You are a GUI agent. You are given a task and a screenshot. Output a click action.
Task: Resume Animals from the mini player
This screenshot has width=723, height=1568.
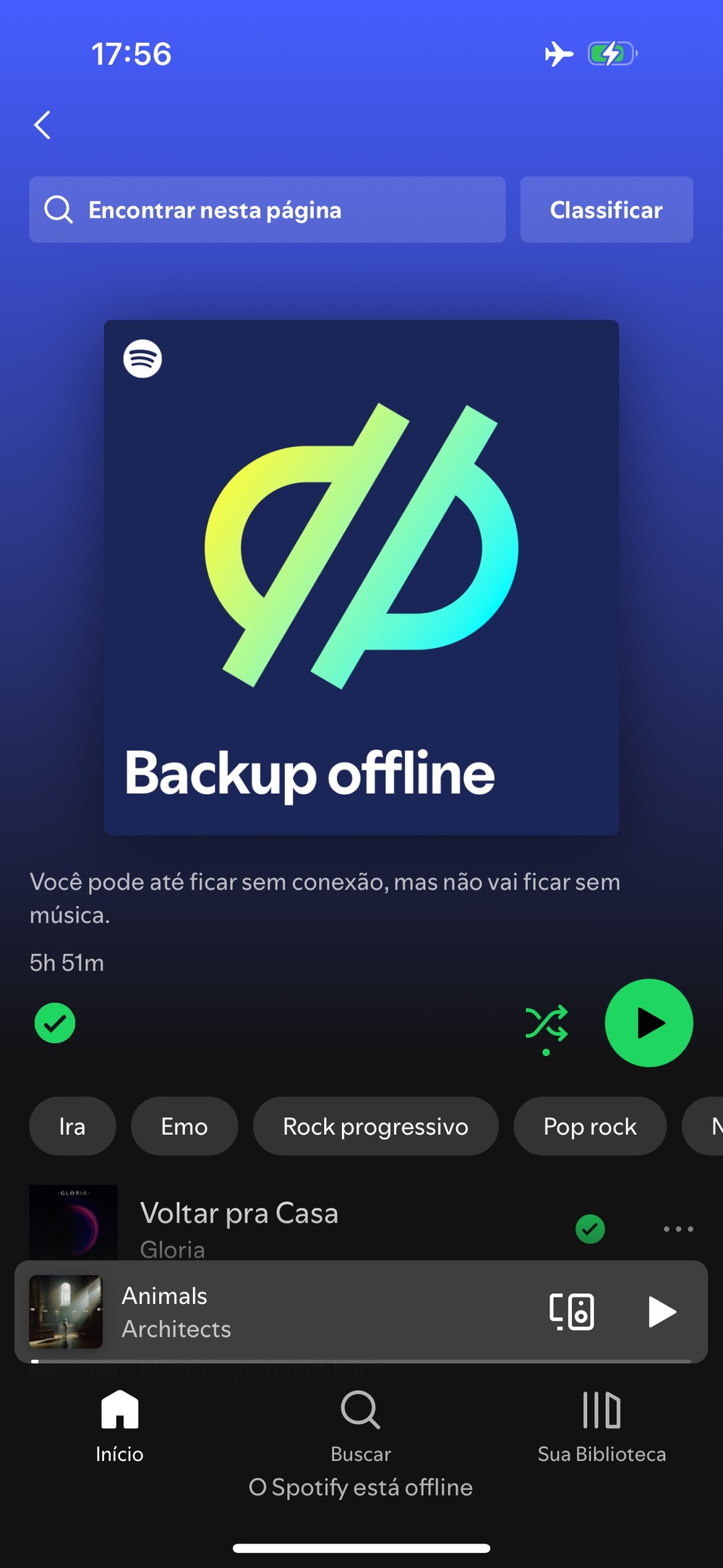point(662,1311)
